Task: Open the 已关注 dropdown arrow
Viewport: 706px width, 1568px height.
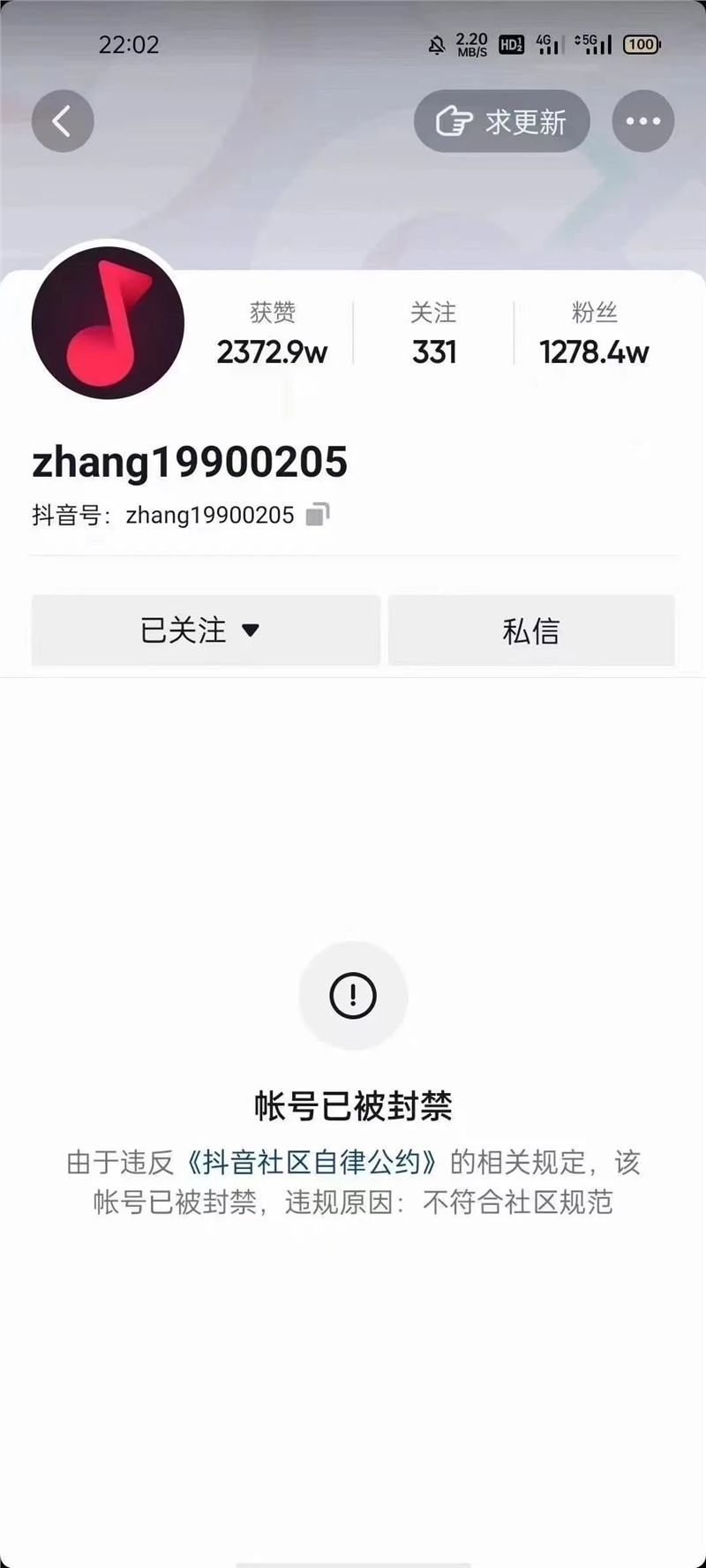Action: point(253,630)
